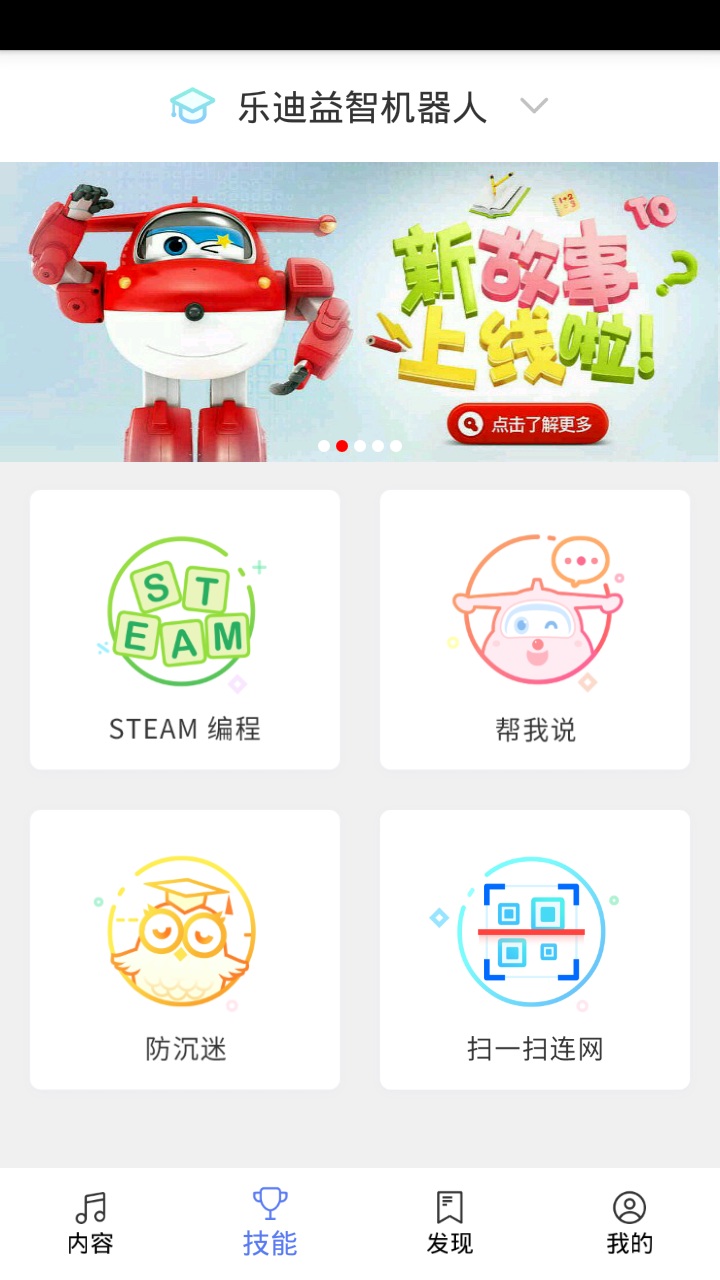Switch to the 内容 tab
This screenshot has width=720, height=1280.
pyautogui.click(x=90, y=1223)
